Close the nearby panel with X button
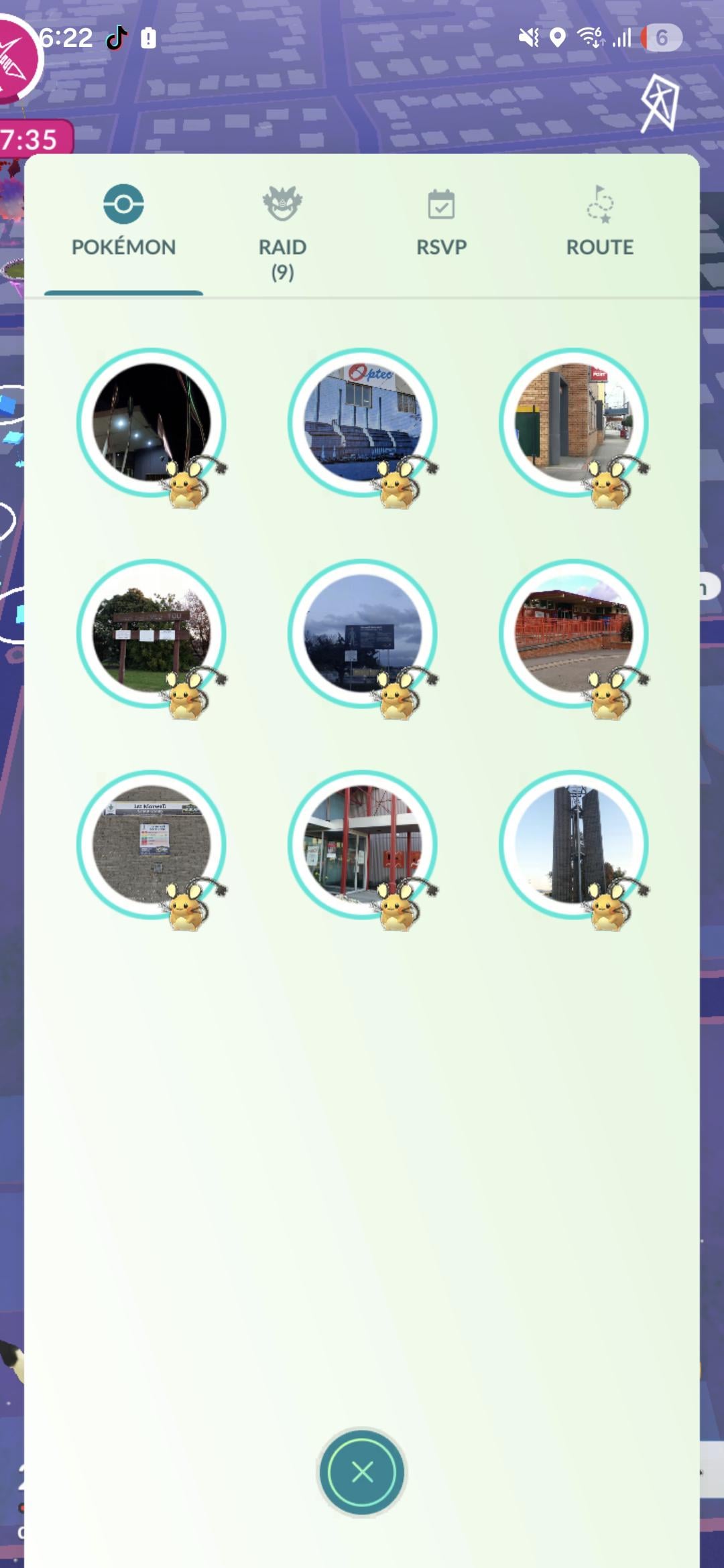This screenshot has height=1568, width=724. [x=362, y=1472]
